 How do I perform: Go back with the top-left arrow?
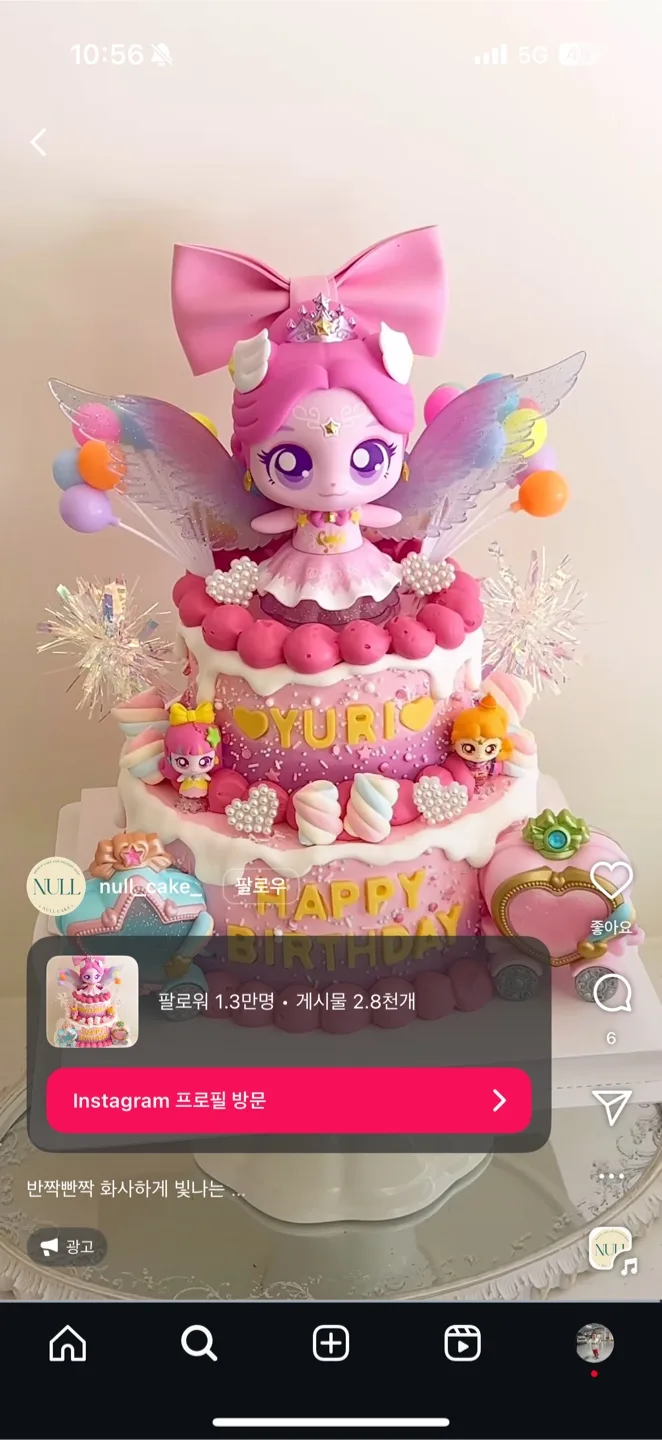click(38, 143)
